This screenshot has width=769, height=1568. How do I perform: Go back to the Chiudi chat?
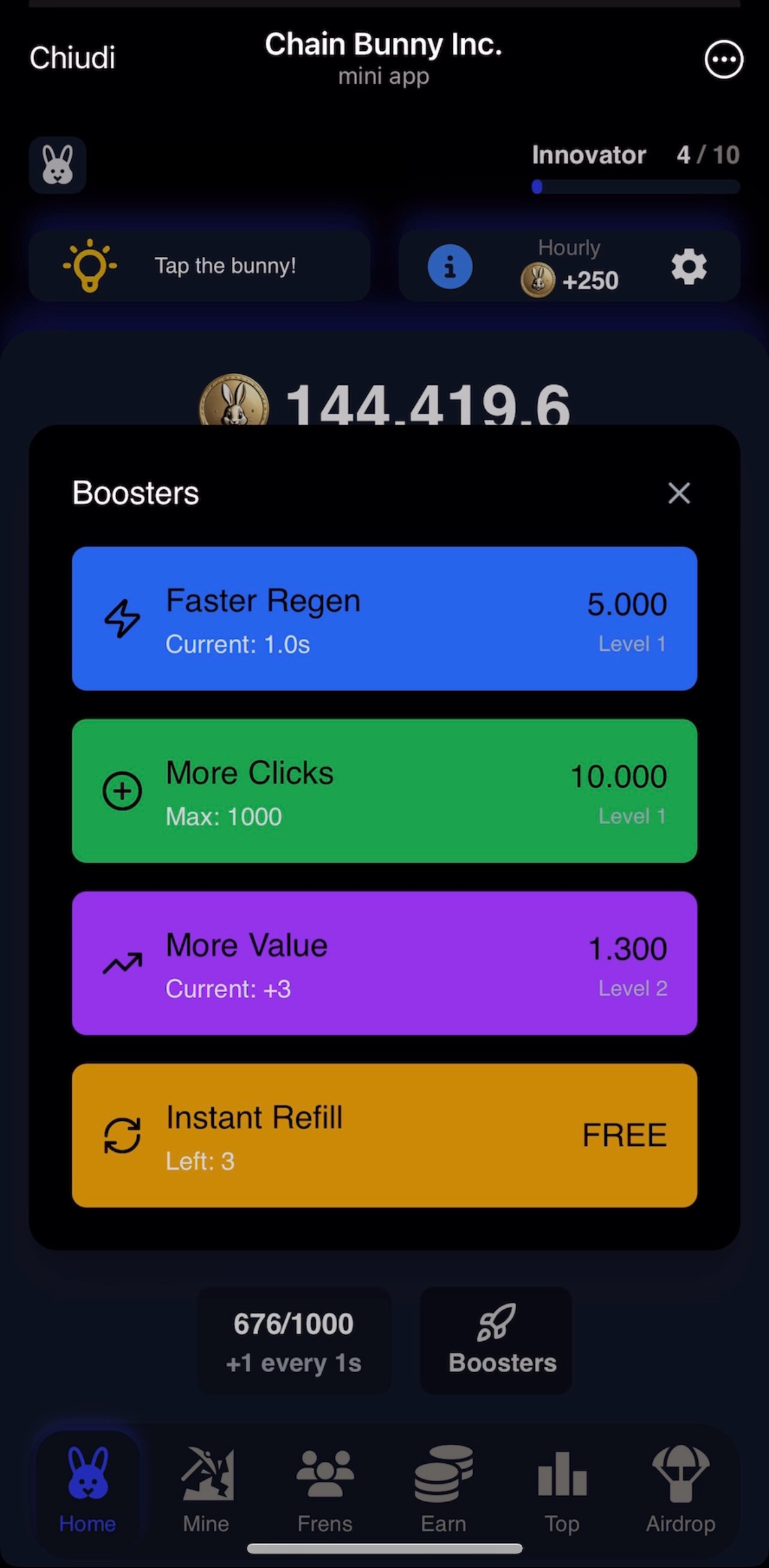[x=72, y=59]
